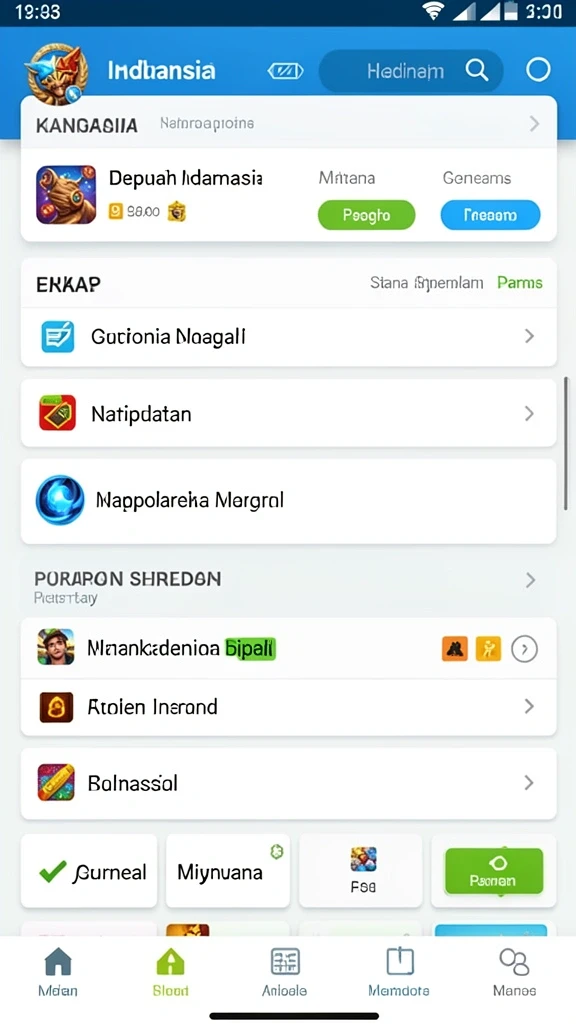Open the circle icon in the header
Image resolution: width=576 pixels, height=1024 pixels.
538,70
